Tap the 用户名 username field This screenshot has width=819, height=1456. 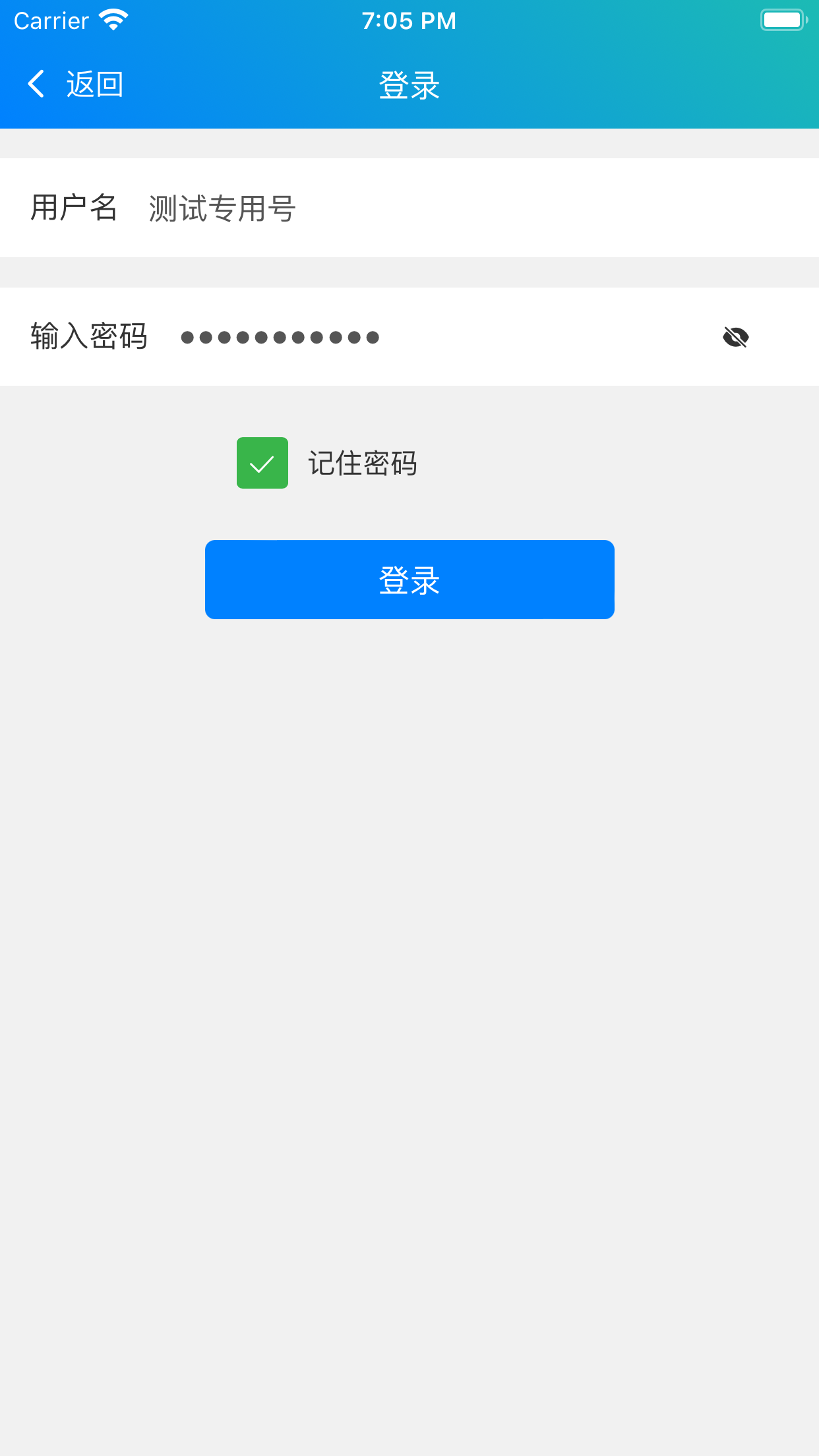[409, 208]
